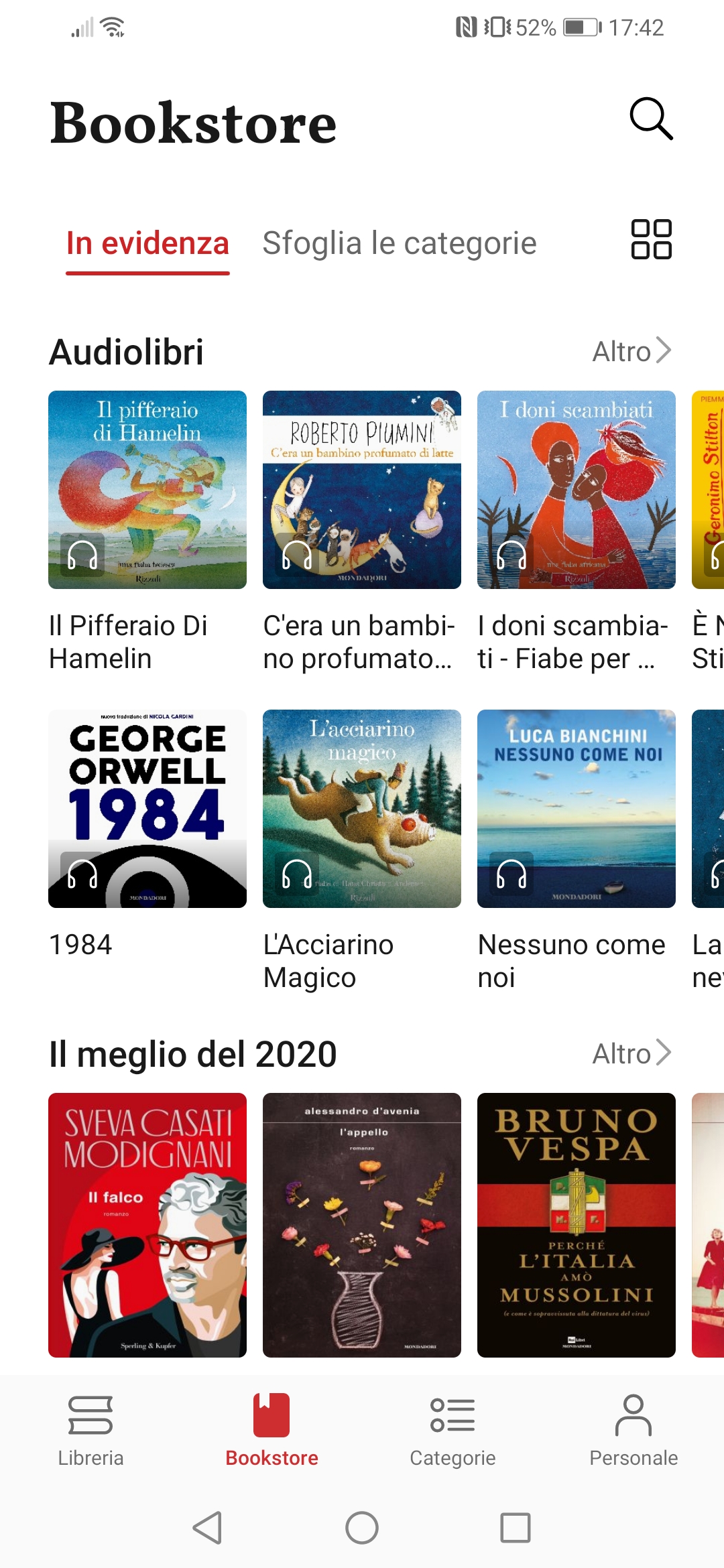Tap the system back button
724x1568 pixels.
click(x=208, y=1528)
